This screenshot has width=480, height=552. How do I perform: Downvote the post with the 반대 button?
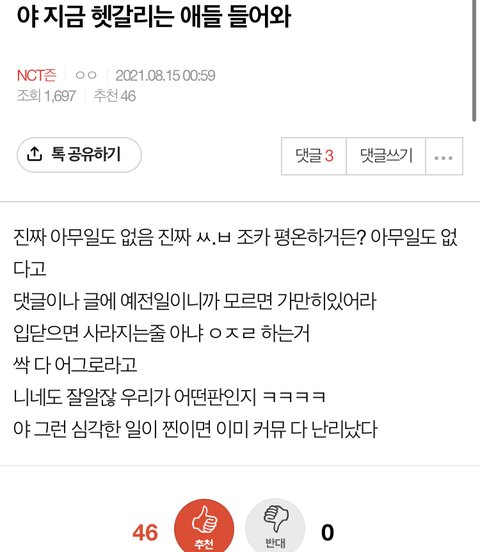[x=275, y=526]
